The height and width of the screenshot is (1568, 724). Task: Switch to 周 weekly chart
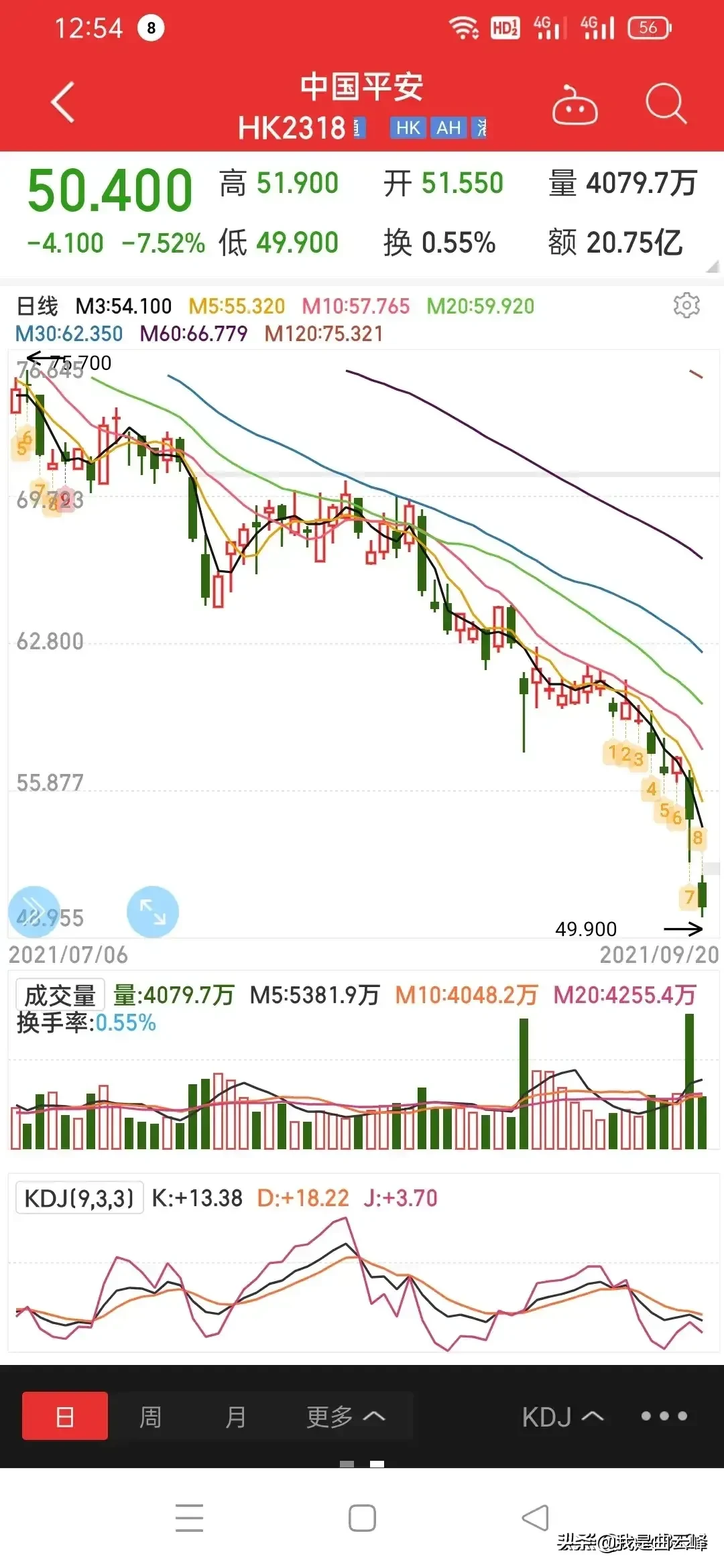point(150,1417)
